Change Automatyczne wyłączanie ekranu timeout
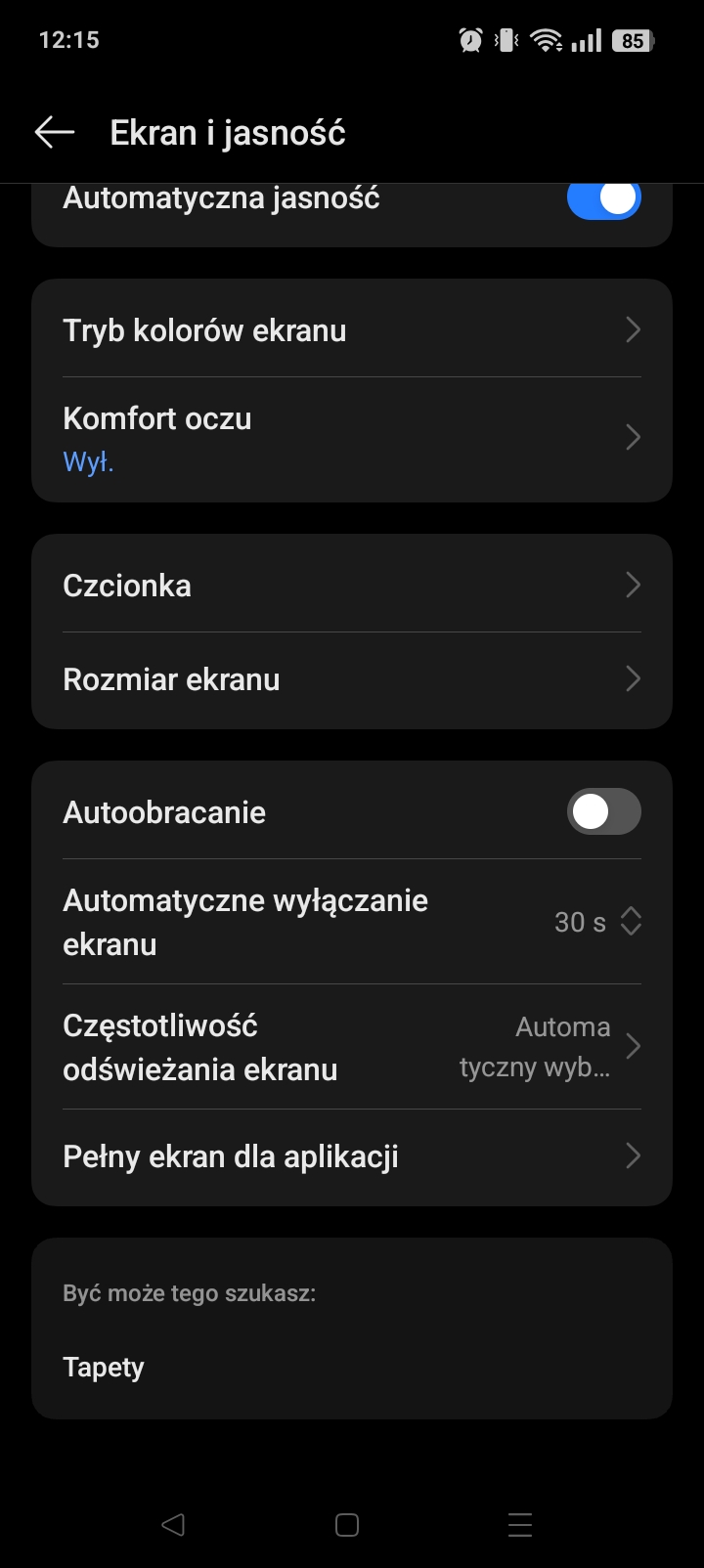This screenshot has height=1568, width=704. tap(352, 922)
